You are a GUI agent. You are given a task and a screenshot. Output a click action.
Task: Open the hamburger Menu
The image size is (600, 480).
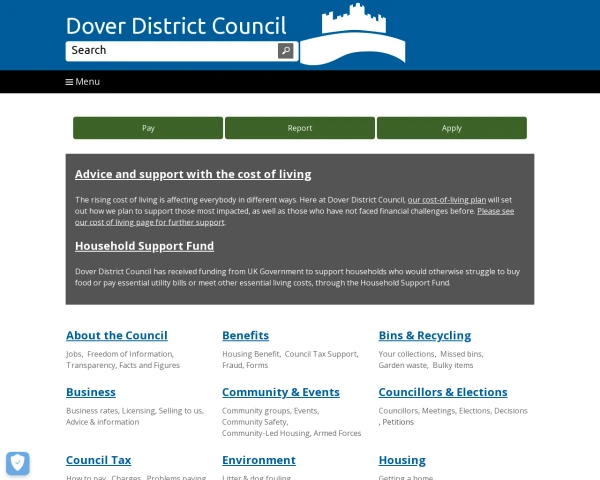(83, 82)
